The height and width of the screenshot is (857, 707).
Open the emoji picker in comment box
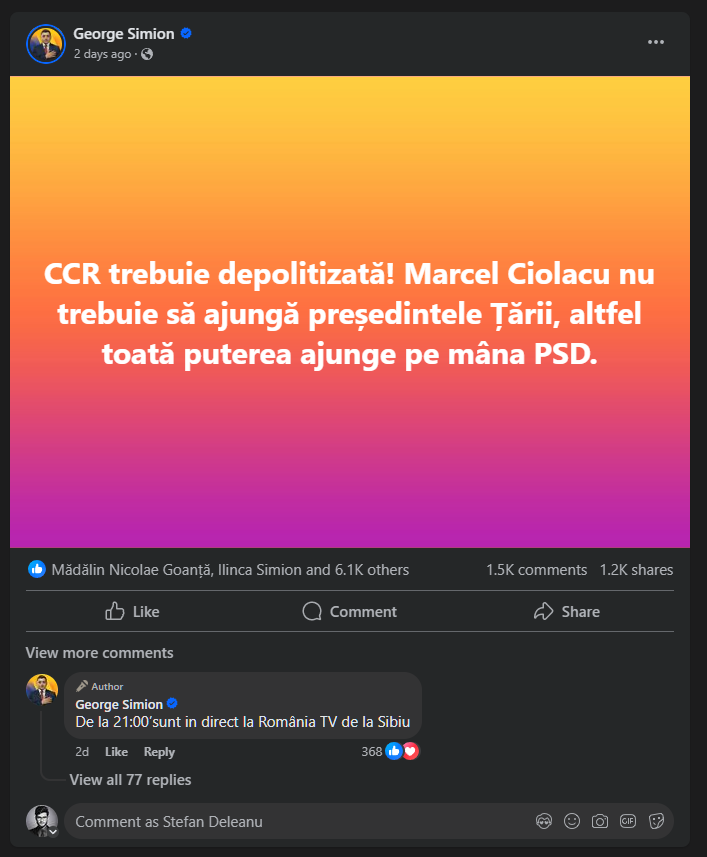pyautogui.click(x=572, y=822)
